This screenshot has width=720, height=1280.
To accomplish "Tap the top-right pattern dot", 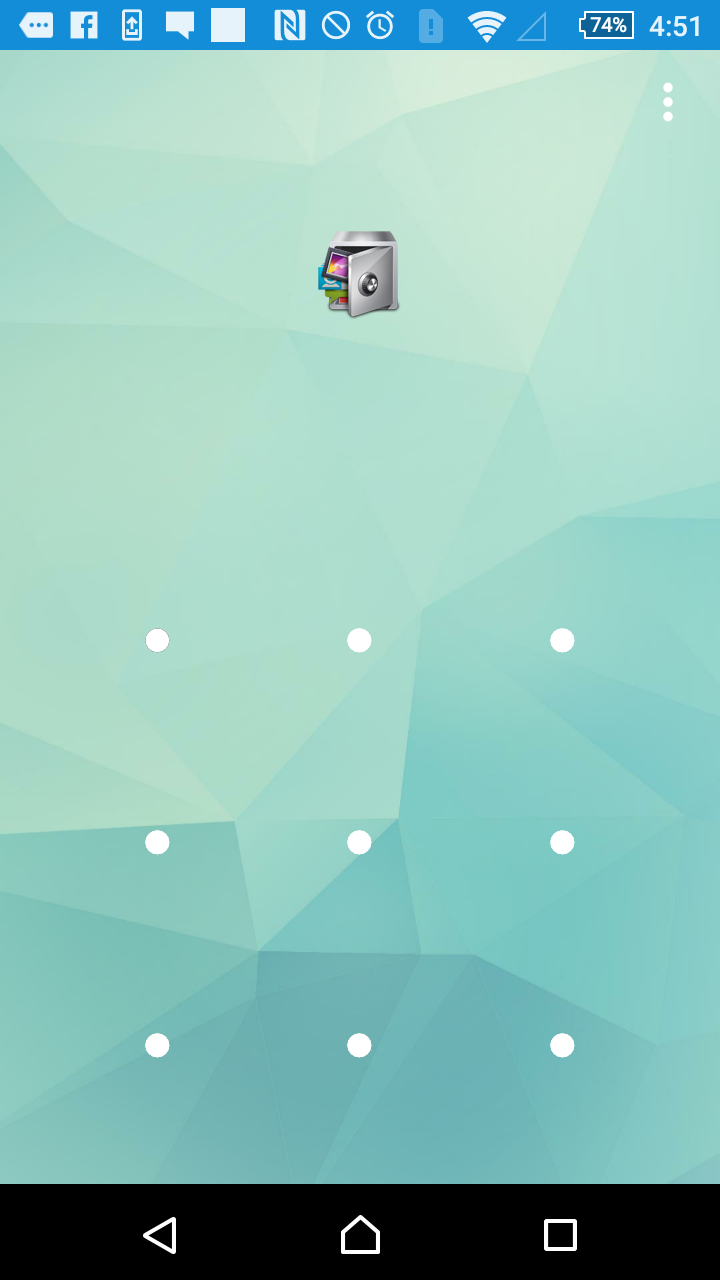I will point(562,640).
